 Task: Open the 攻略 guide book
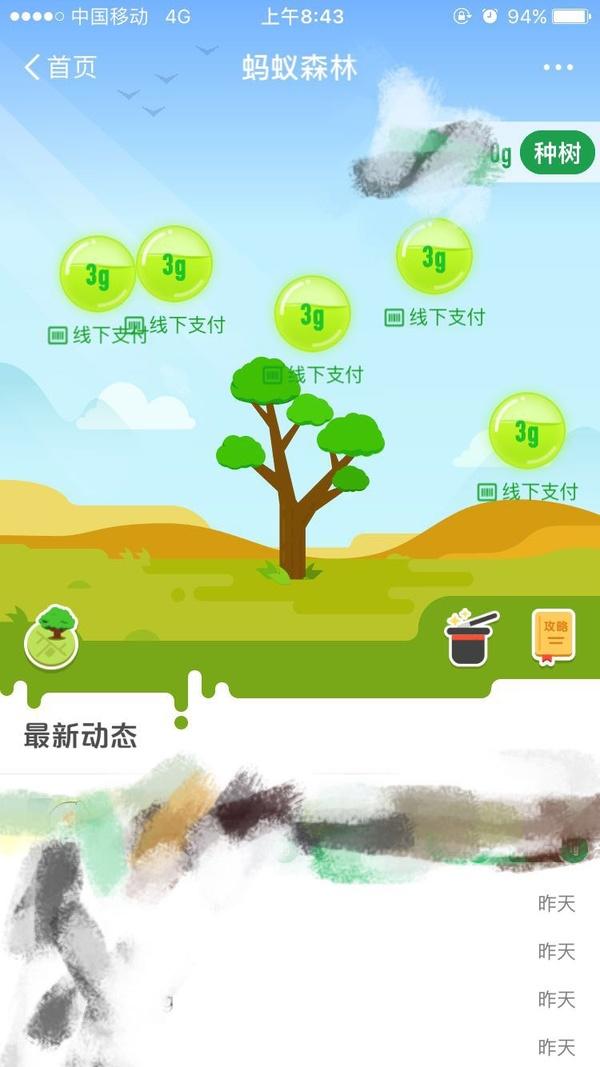(x=553, y=636)
